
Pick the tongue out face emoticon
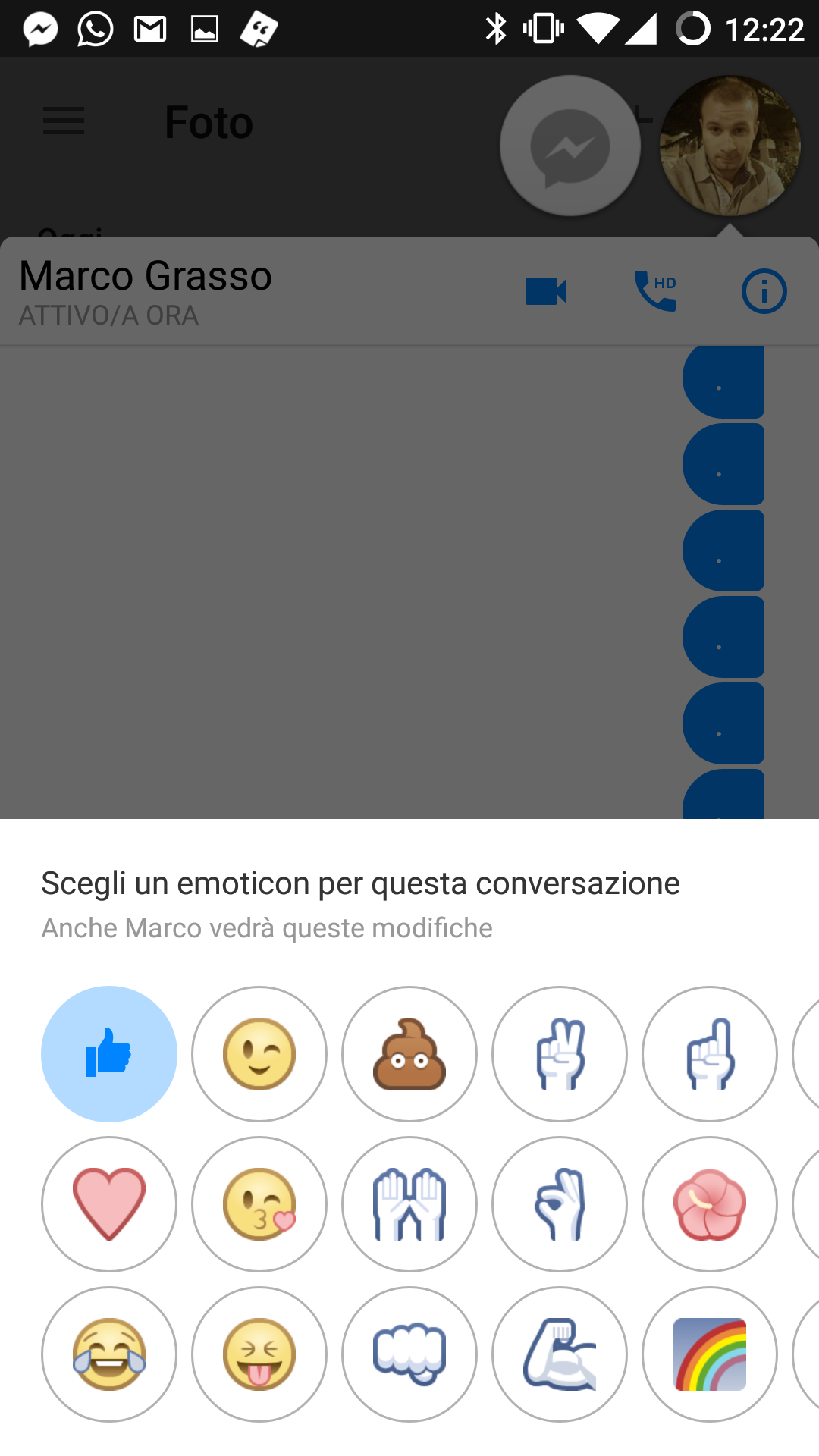pyautogui.click(x=259, y=1354)
